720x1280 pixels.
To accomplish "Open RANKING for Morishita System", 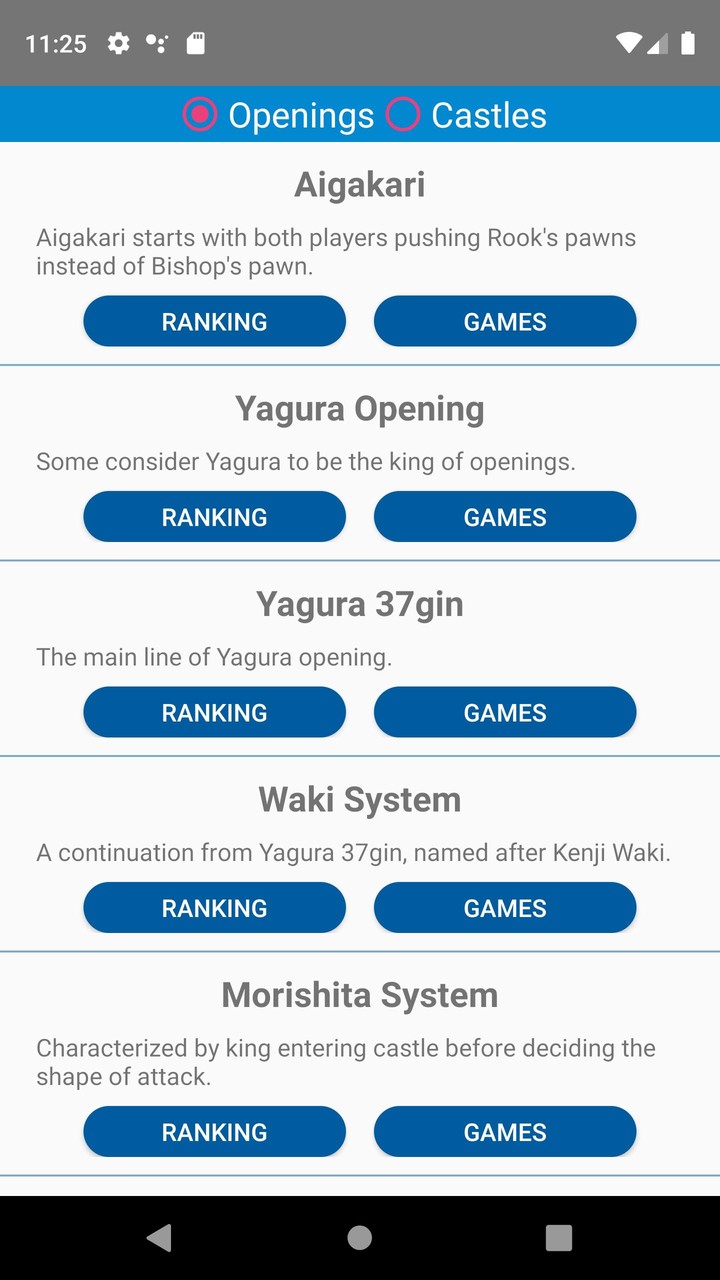I will point(214,1131).
